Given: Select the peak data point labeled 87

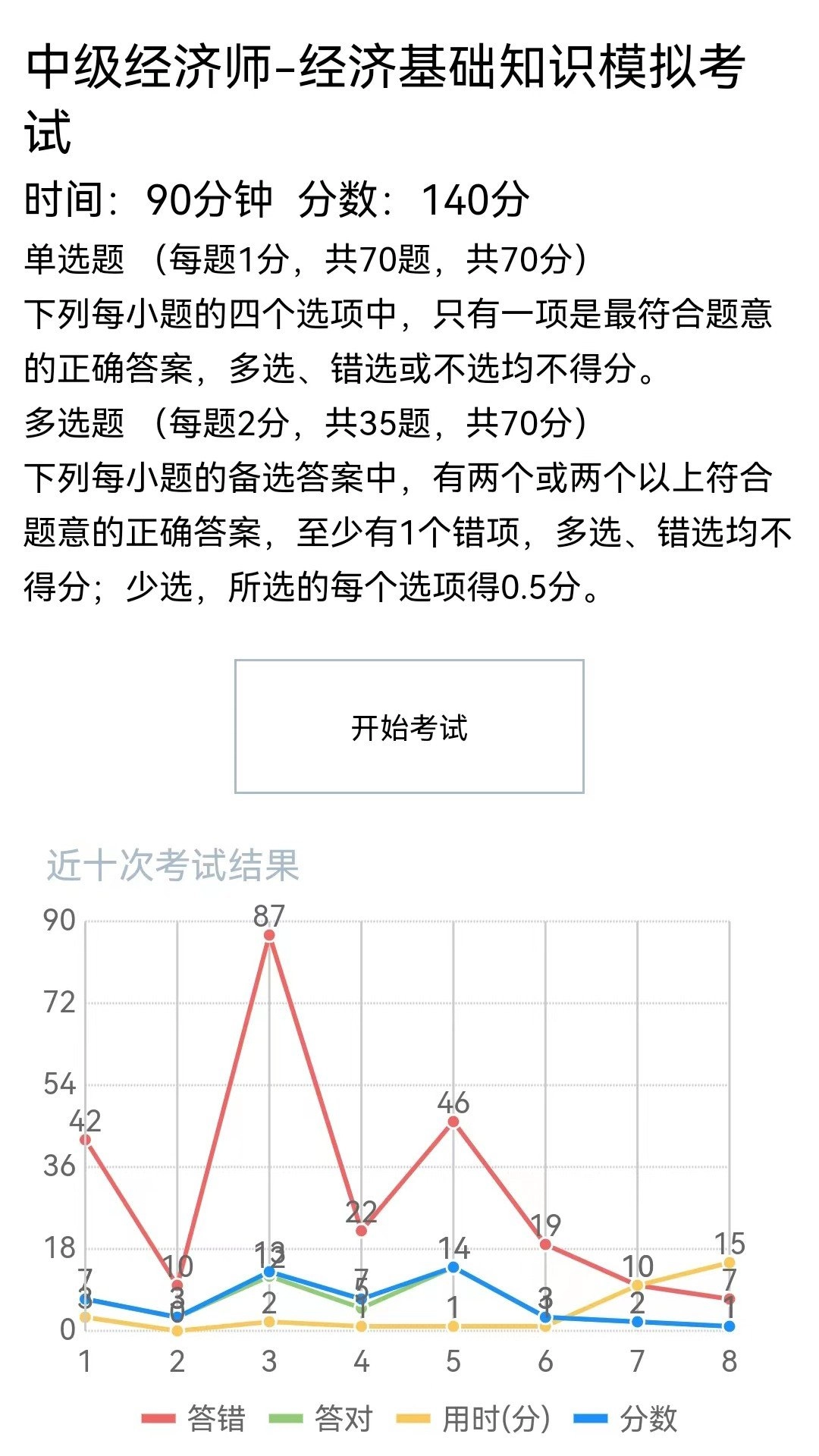Looking at the screenshot, I should coord(269,937).
